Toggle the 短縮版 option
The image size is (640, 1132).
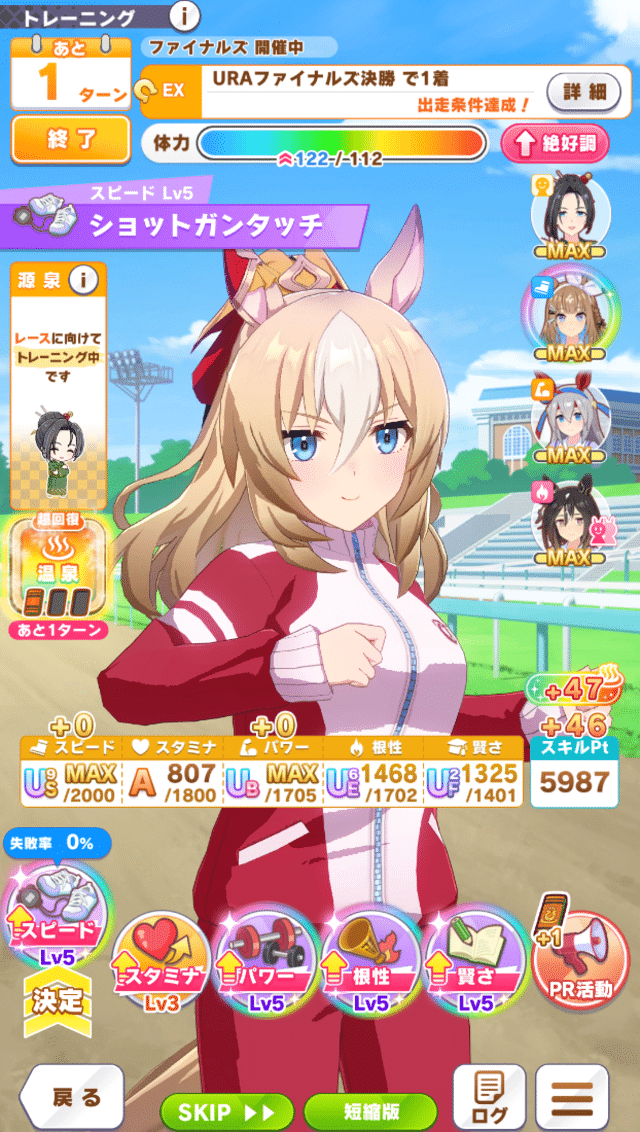point(370,1111)
